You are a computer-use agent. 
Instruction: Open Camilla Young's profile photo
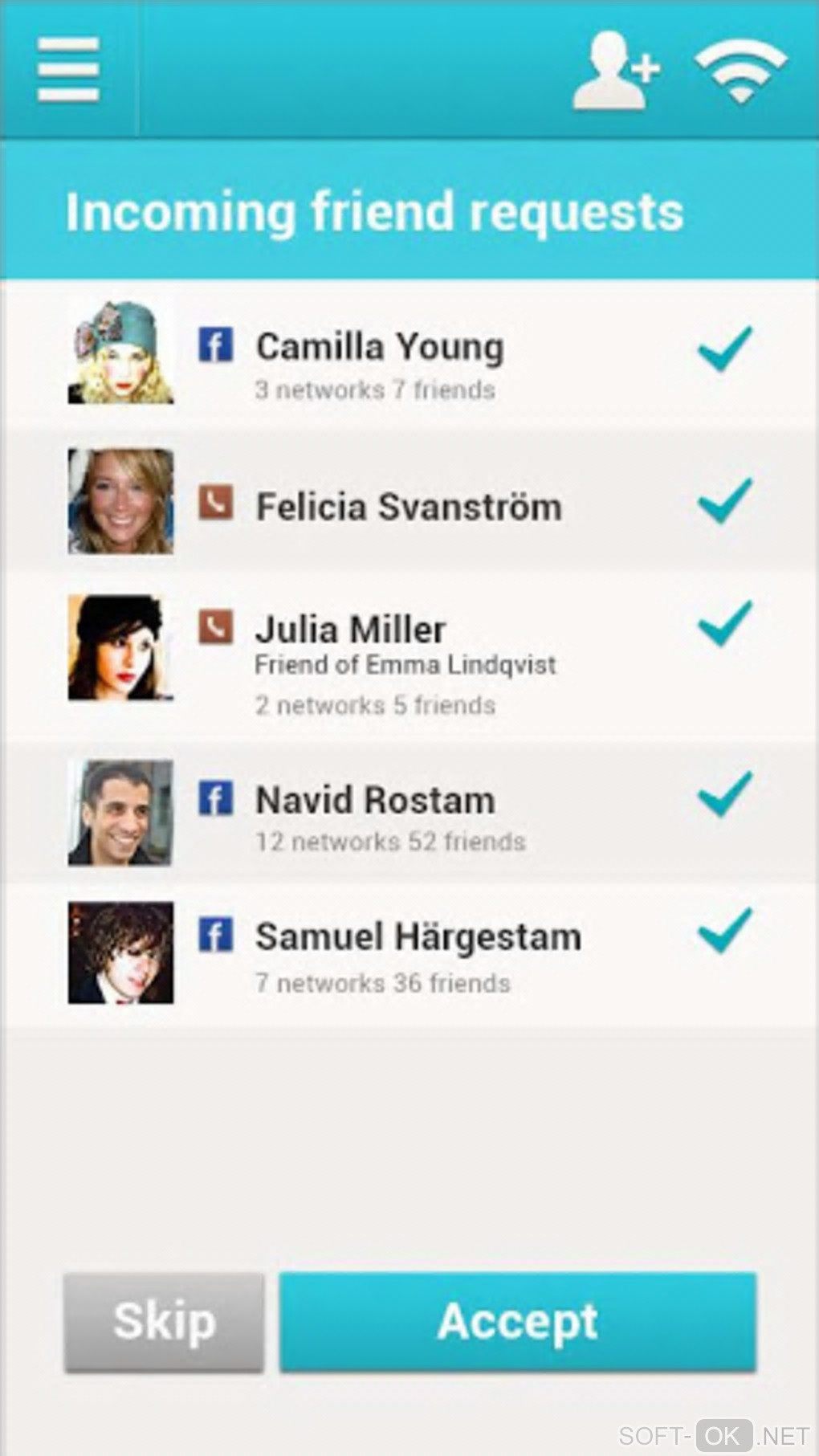tap(120, 353)
